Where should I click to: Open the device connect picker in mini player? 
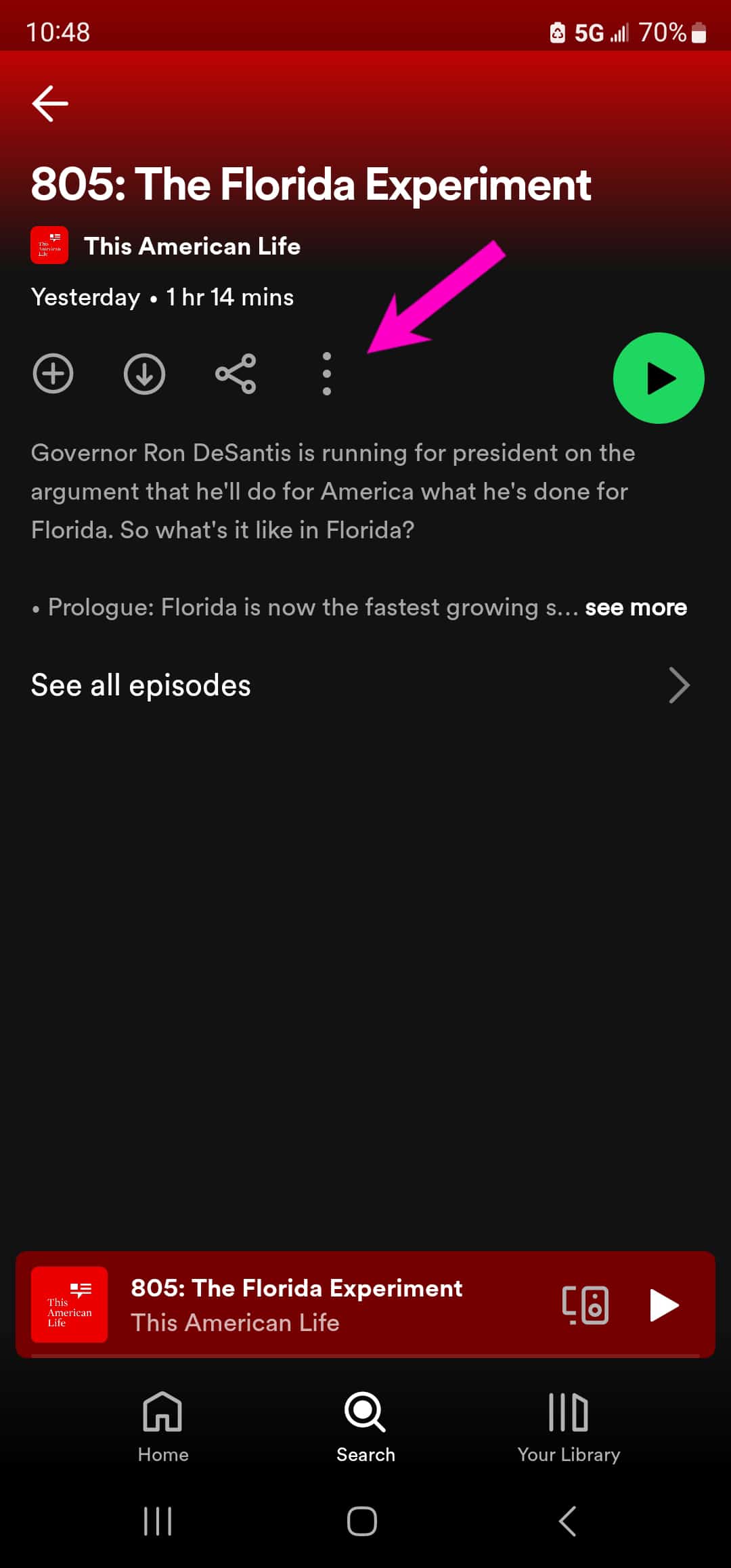click(x=585, y=1305)
